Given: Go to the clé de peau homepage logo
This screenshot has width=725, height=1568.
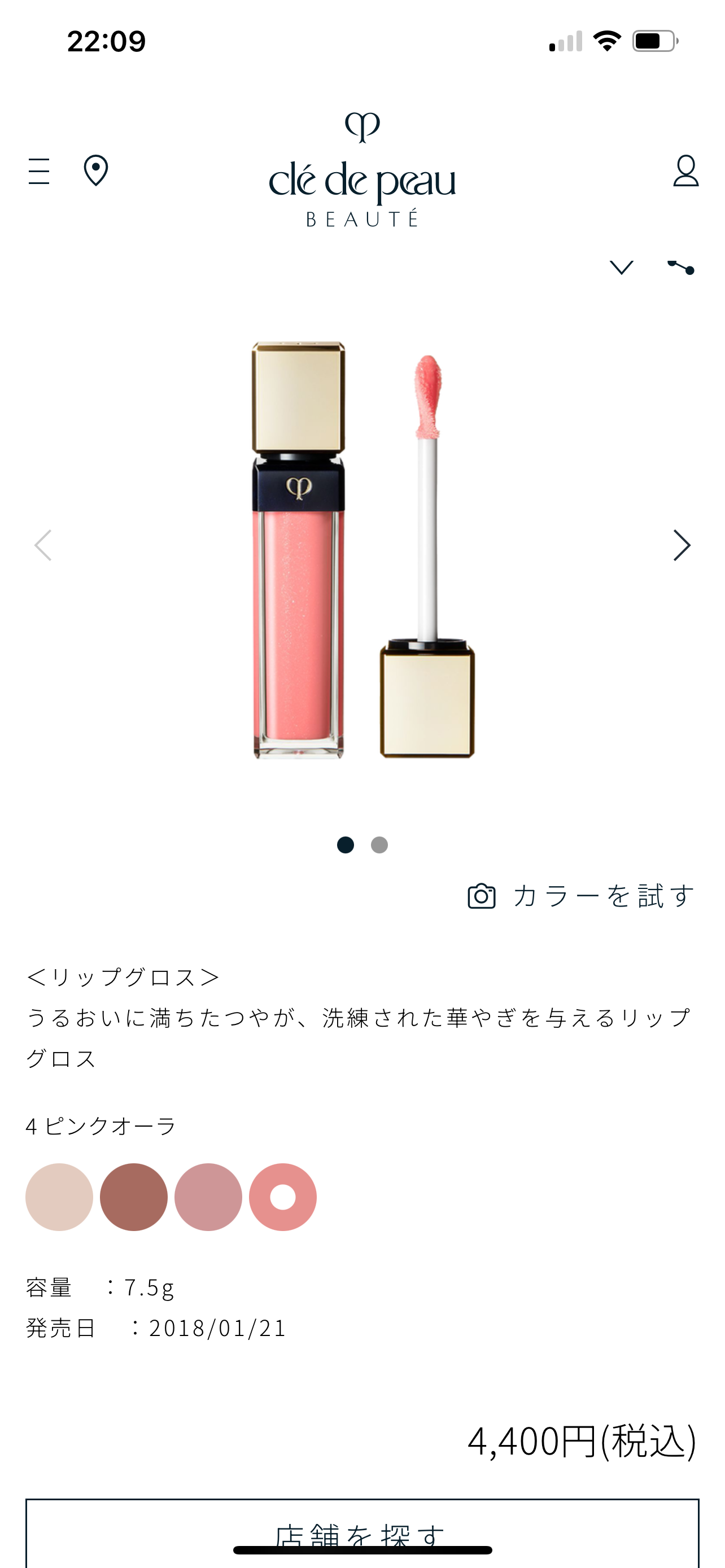Looking at the screenshot, I should pyautogui.click(x=362, y=170).
